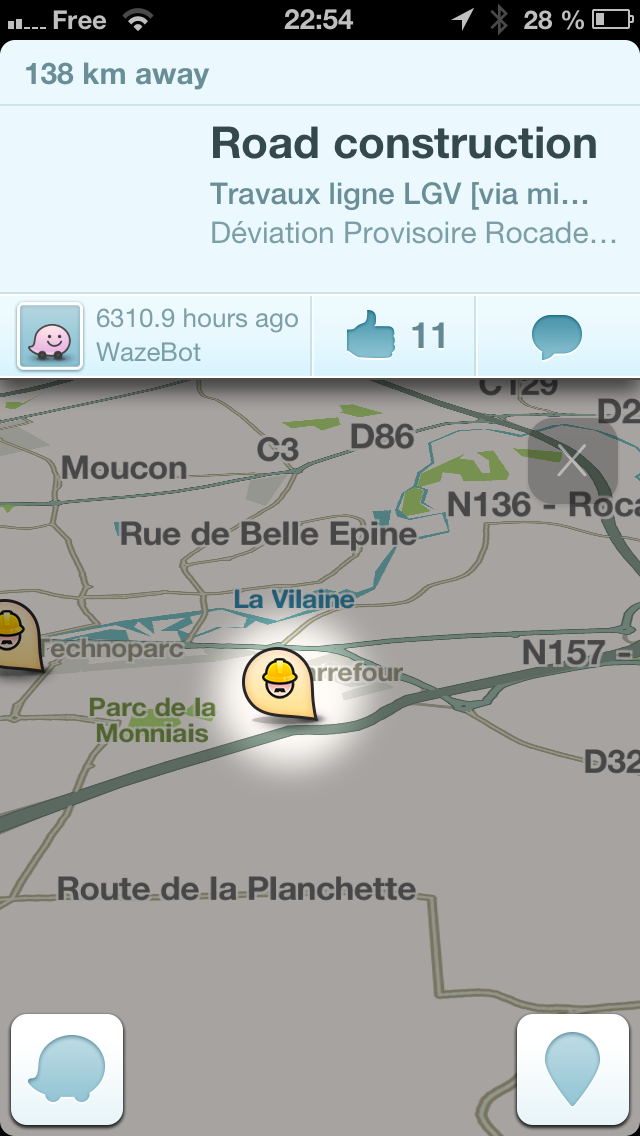Dismiss the report popup with the X

[x=572, y=461]
